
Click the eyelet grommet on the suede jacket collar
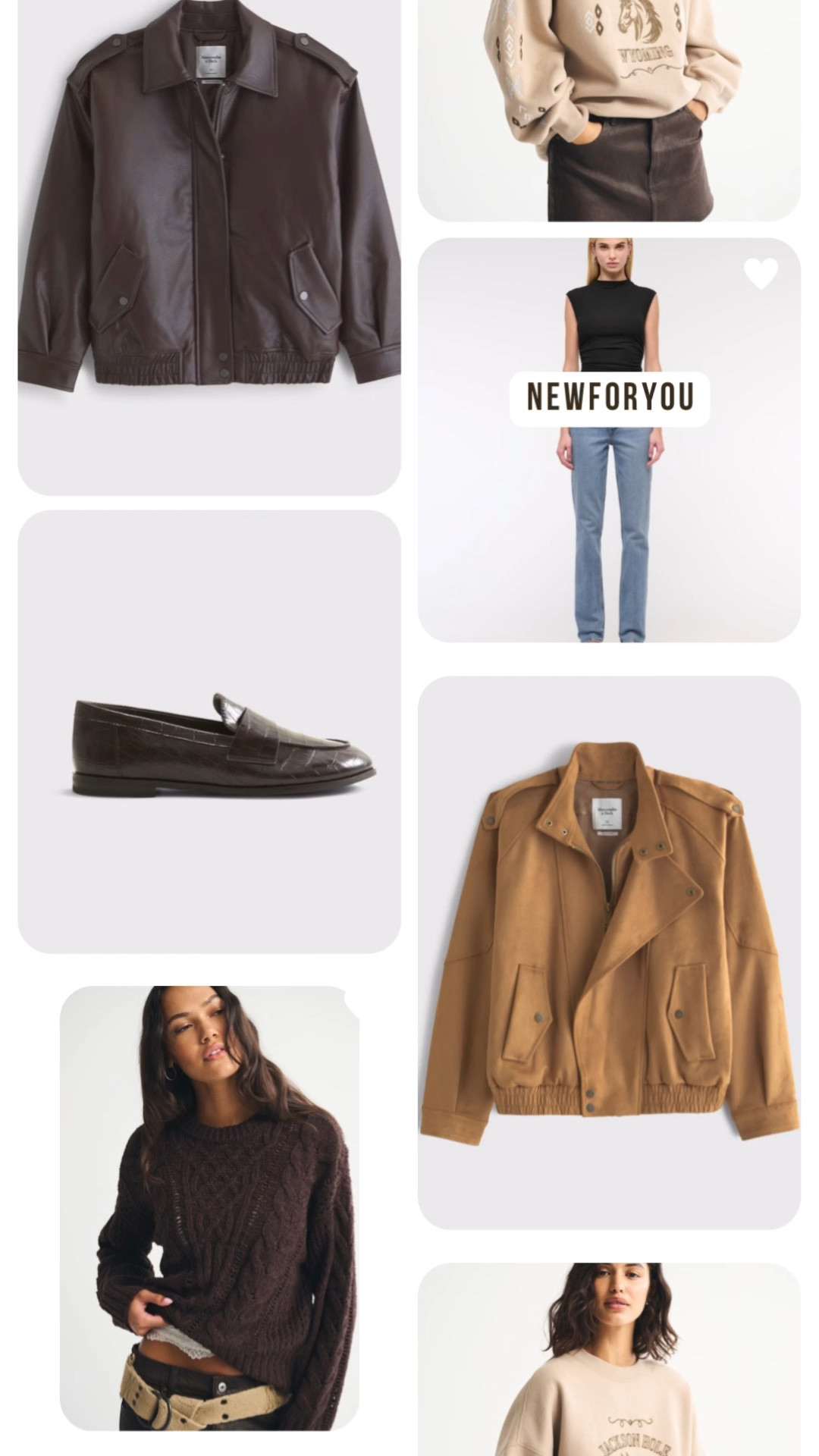click(551, 823)
